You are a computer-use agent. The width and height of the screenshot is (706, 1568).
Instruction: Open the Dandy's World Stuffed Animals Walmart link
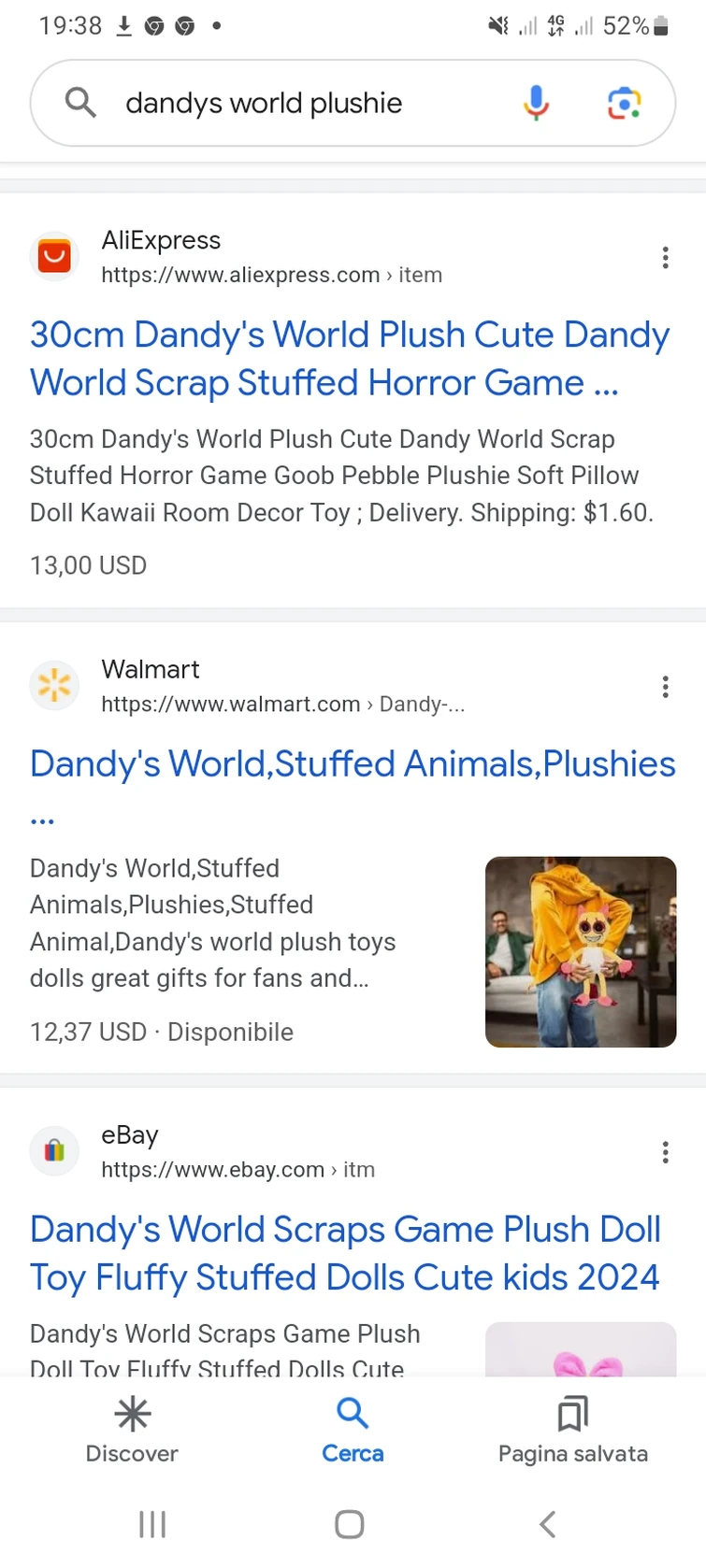pos(353,763)
